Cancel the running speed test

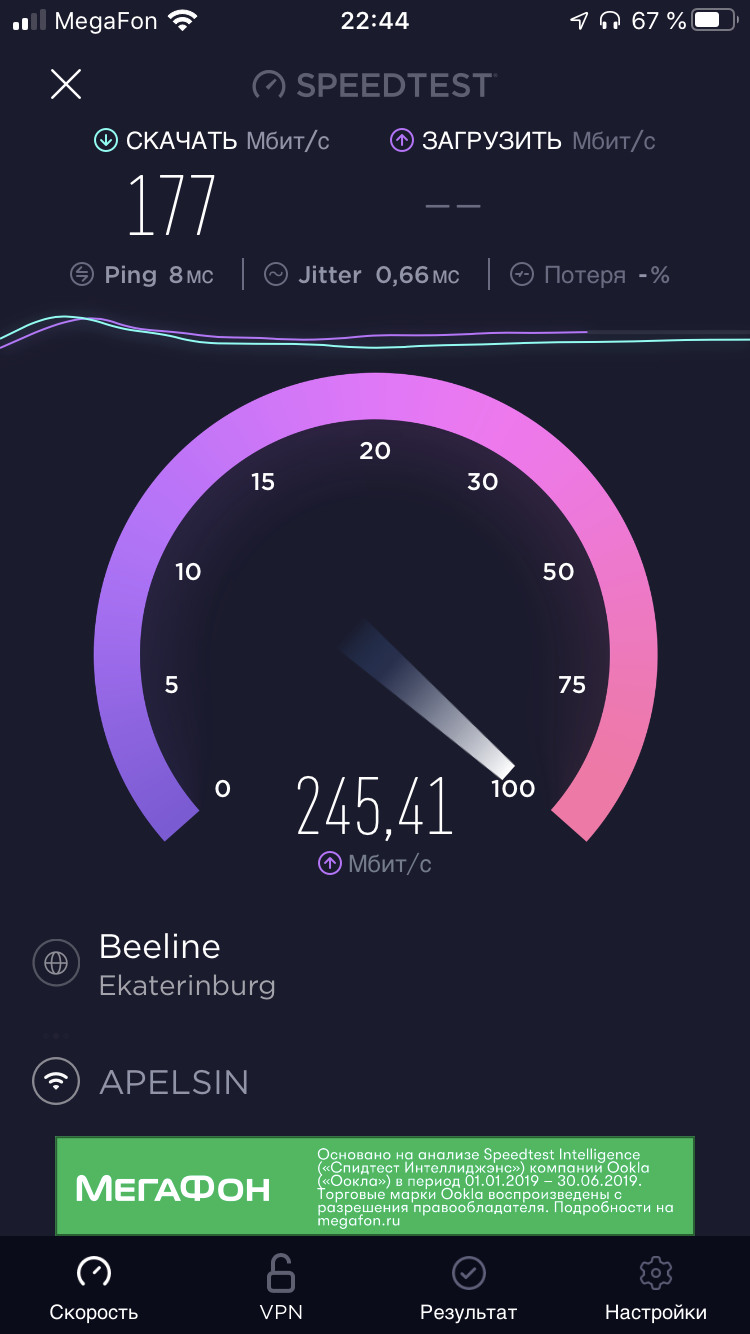tap(66, 85)
